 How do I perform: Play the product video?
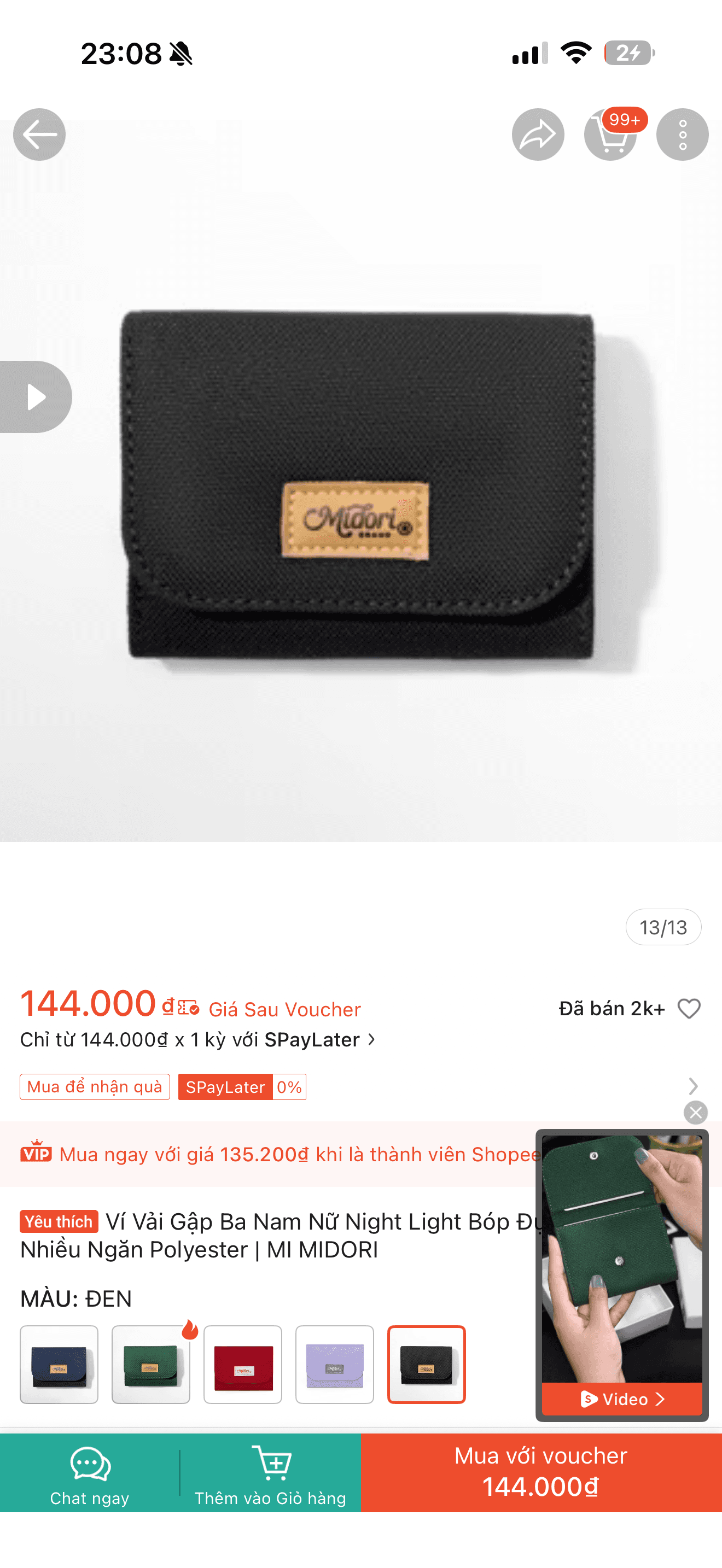36,397
